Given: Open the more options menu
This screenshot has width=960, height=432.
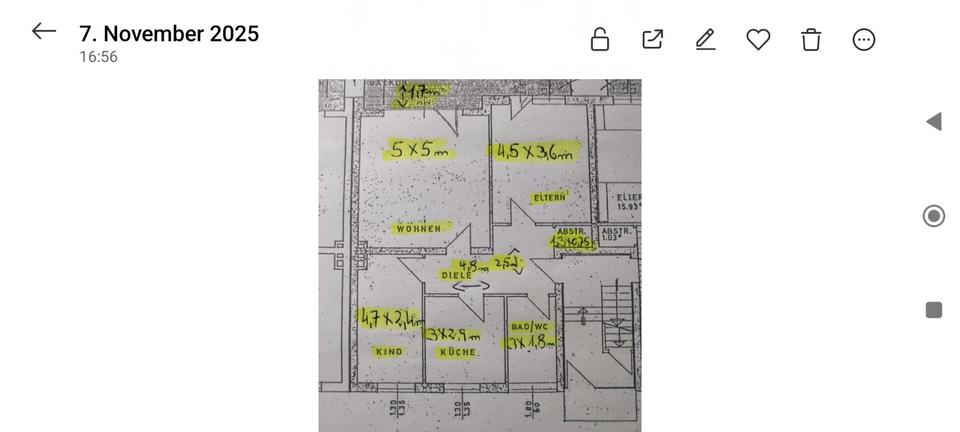Looking at the screenshot, I should [864, 39].
